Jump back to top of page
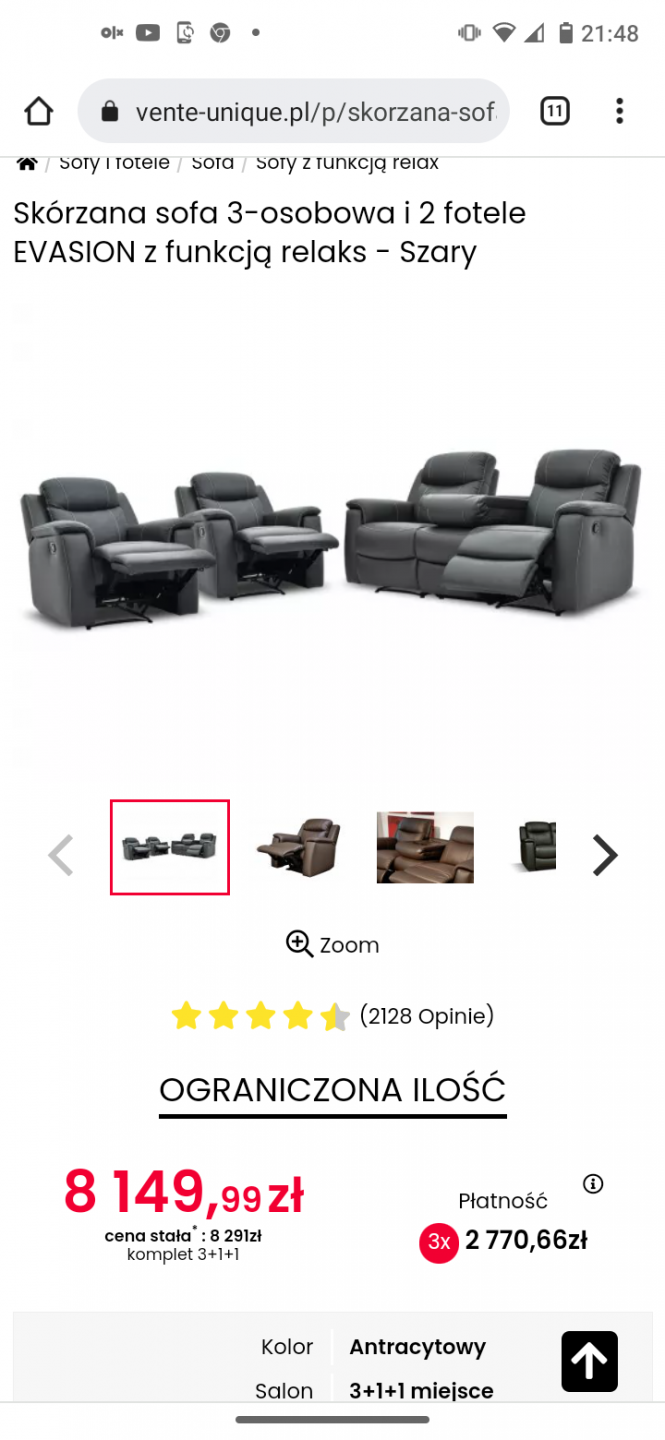665x1440 pixels. tap(589, 1361)
